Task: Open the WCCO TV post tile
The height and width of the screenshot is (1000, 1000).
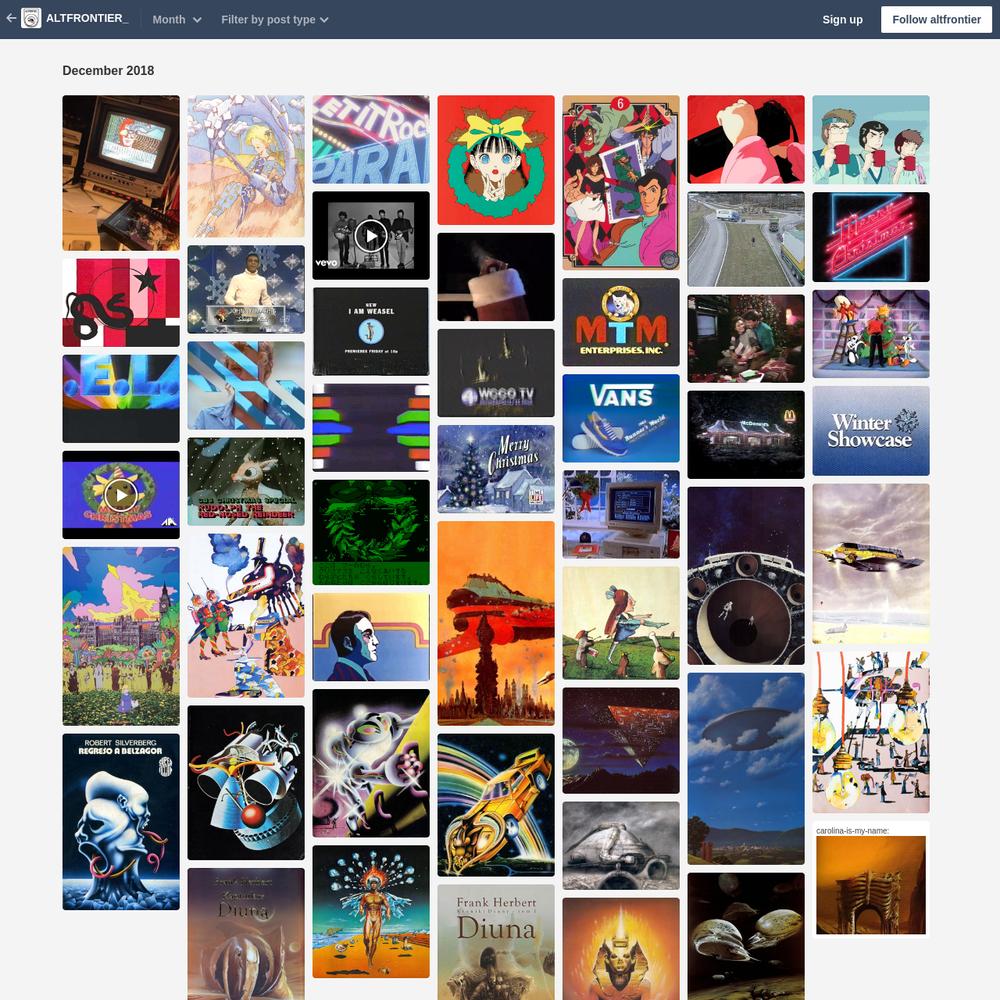Action: (x=495, y=373)
